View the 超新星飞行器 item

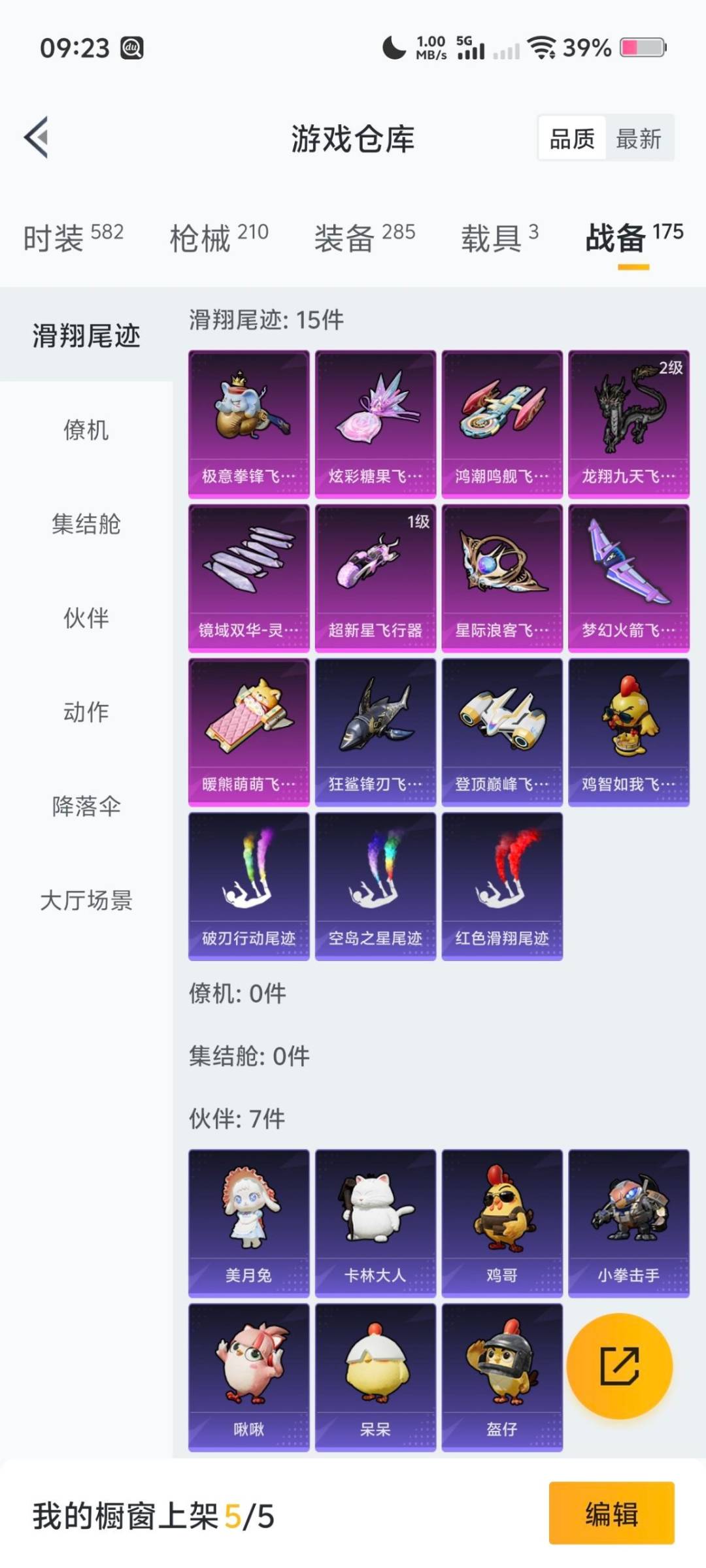pyautogui.click(x=375, y=578)
